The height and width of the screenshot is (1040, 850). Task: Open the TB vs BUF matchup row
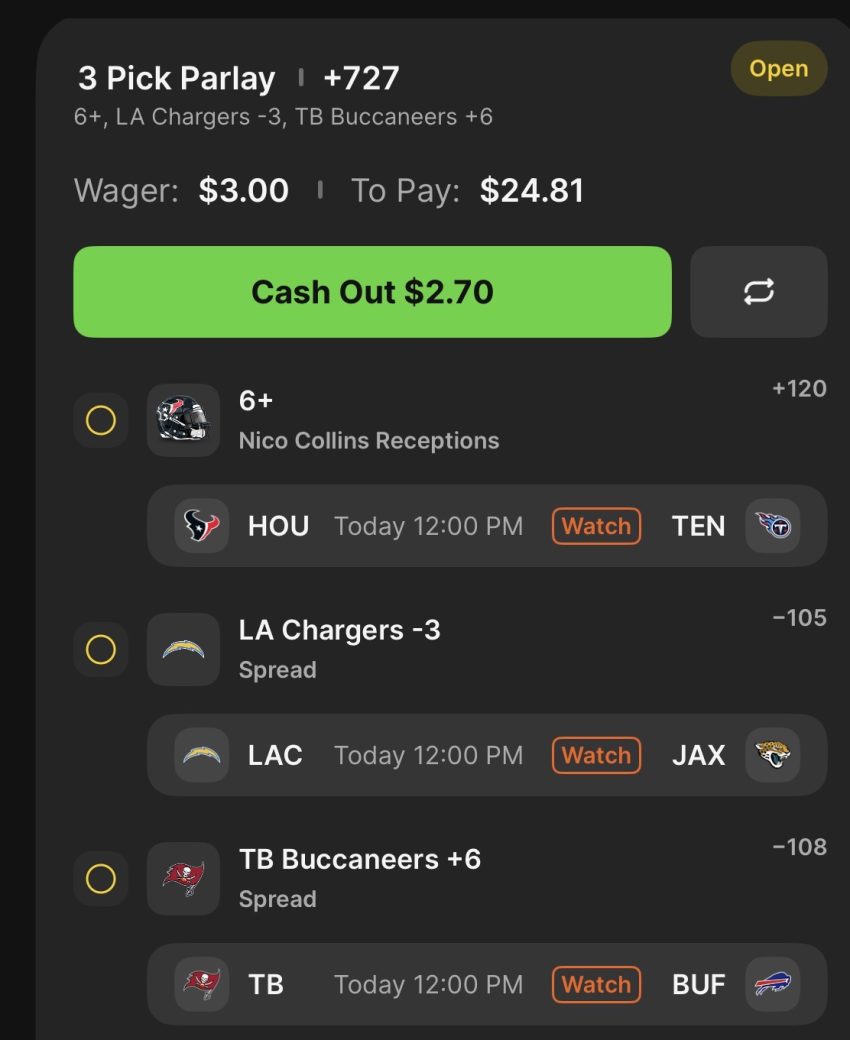coord(430,984)
